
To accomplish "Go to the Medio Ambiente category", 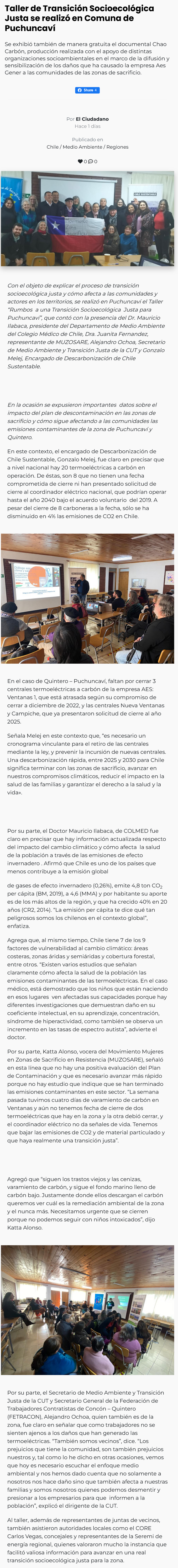I will click(x=82, y=147).
